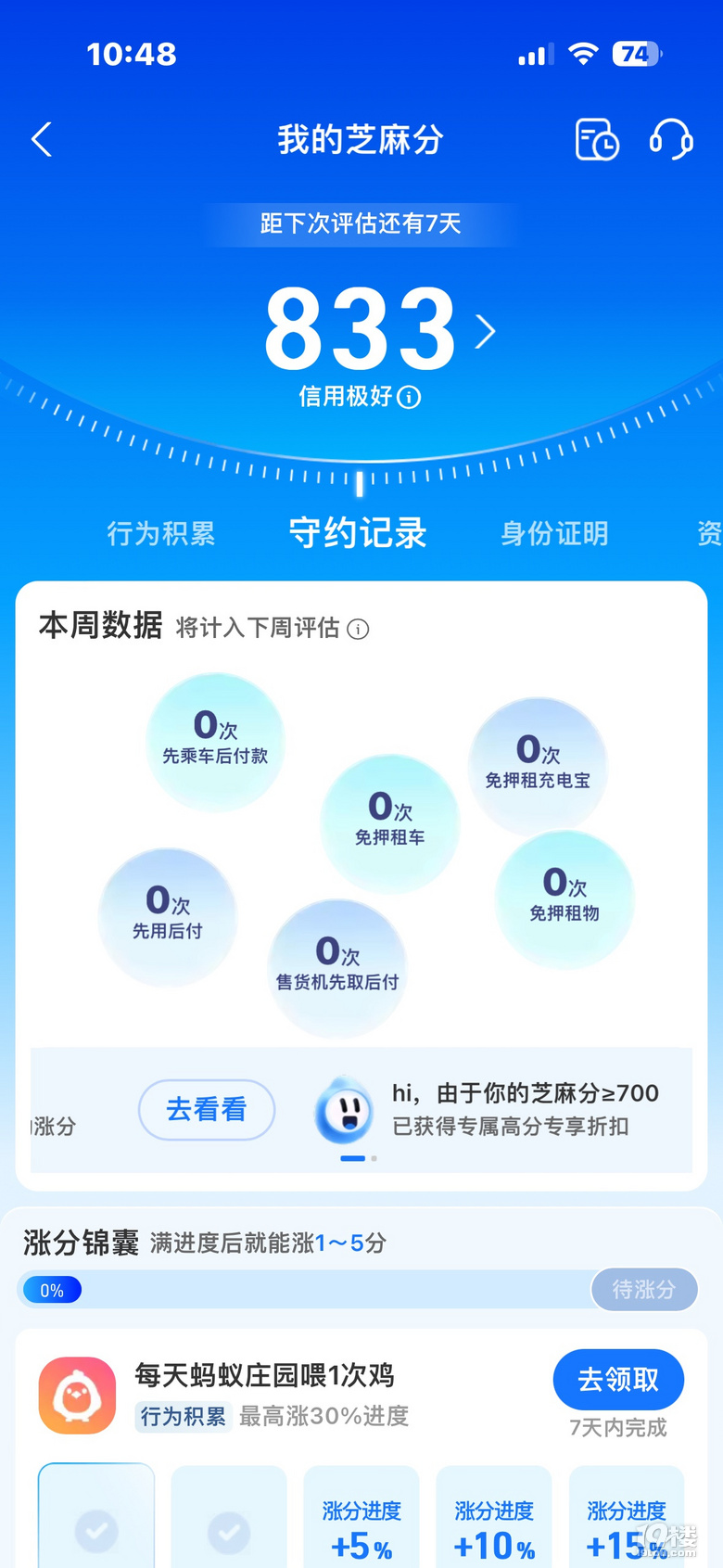
Task: Go back from 我的芝麻分 page
Action: (42, 140)
